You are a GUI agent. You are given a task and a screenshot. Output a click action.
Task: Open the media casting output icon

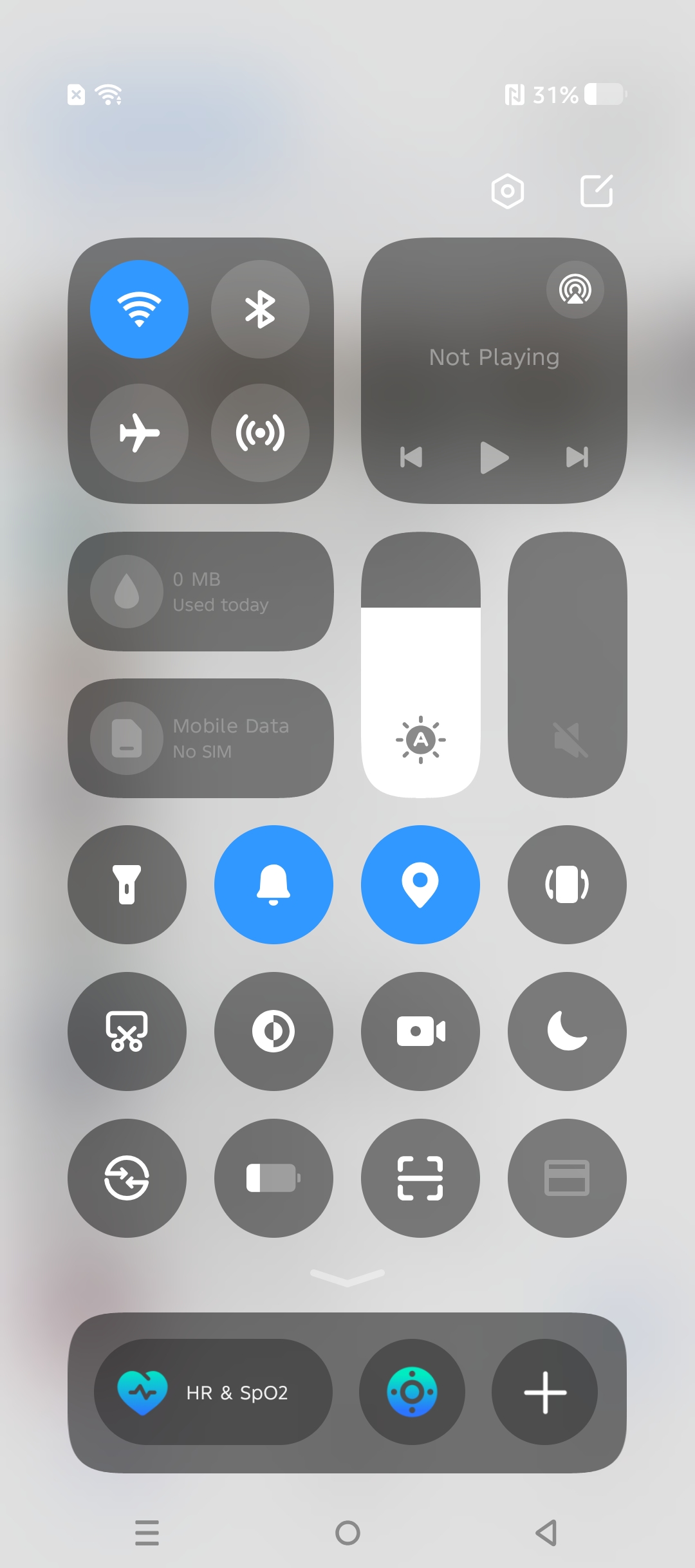coord(575,290)
